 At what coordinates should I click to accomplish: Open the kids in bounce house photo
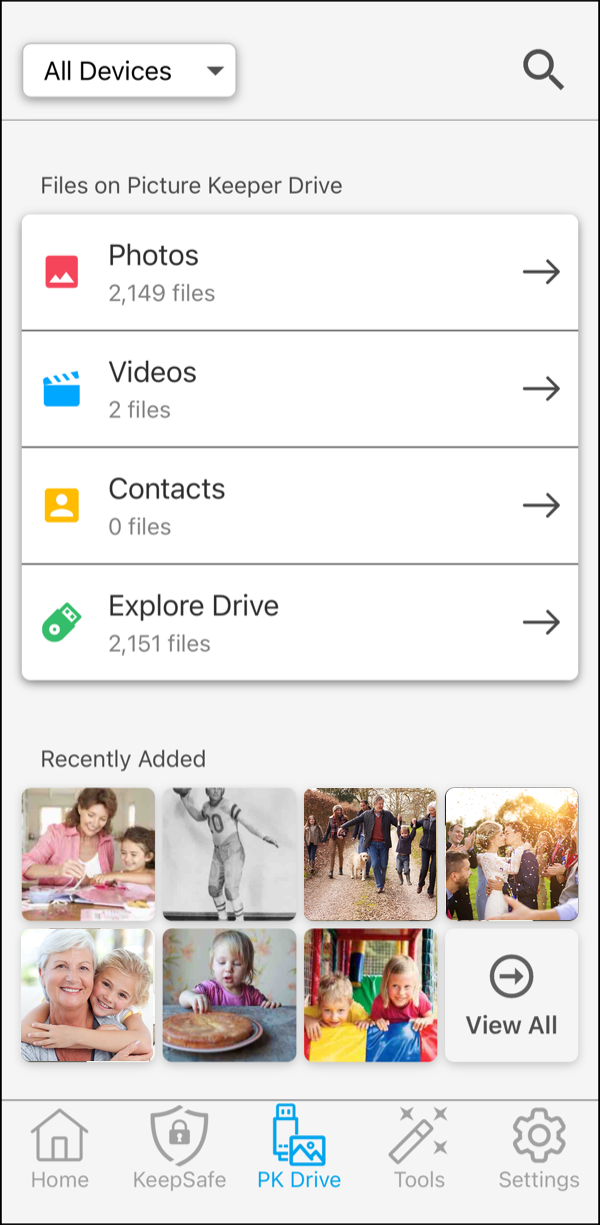tap(371, 995)
